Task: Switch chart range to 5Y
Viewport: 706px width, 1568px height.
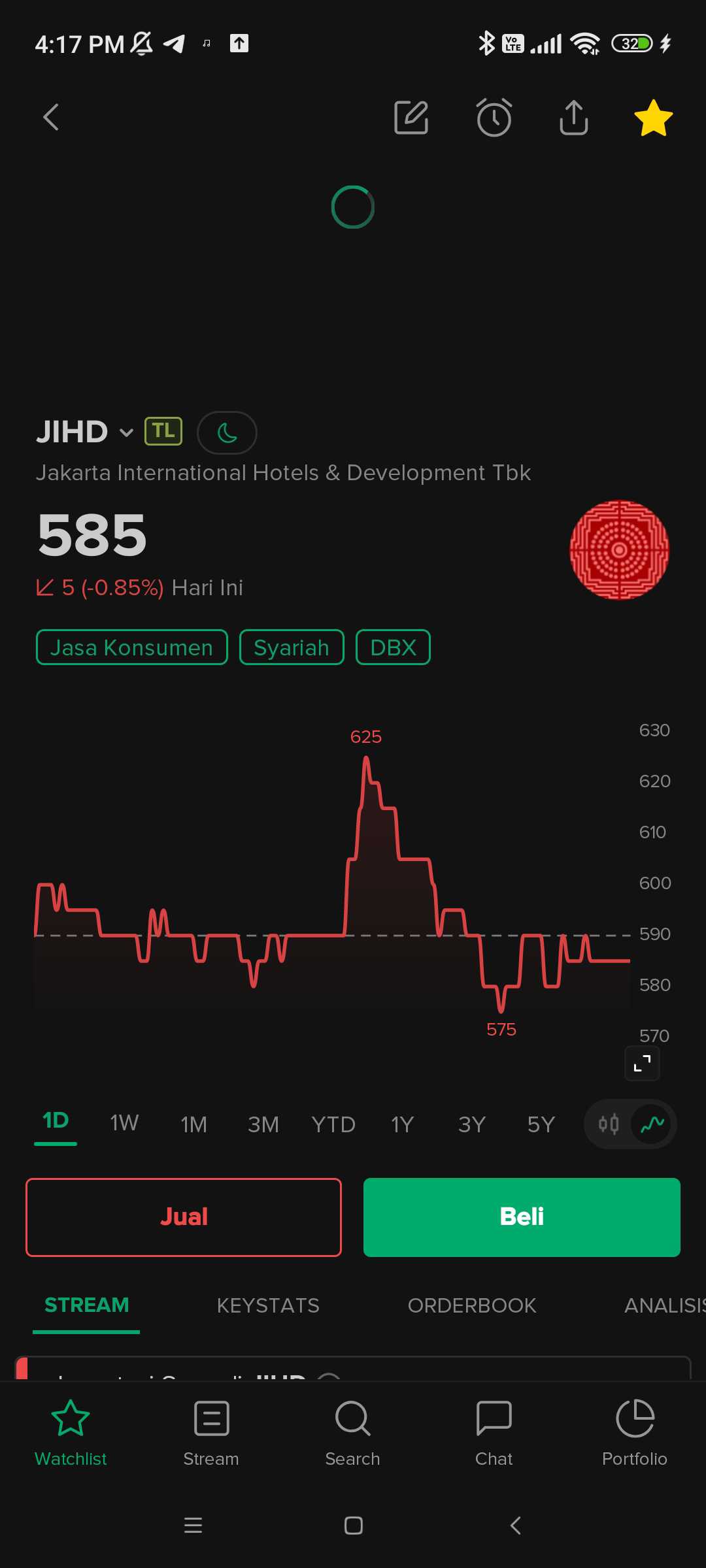Action: pyautogui.click(x=541, y=1124)
